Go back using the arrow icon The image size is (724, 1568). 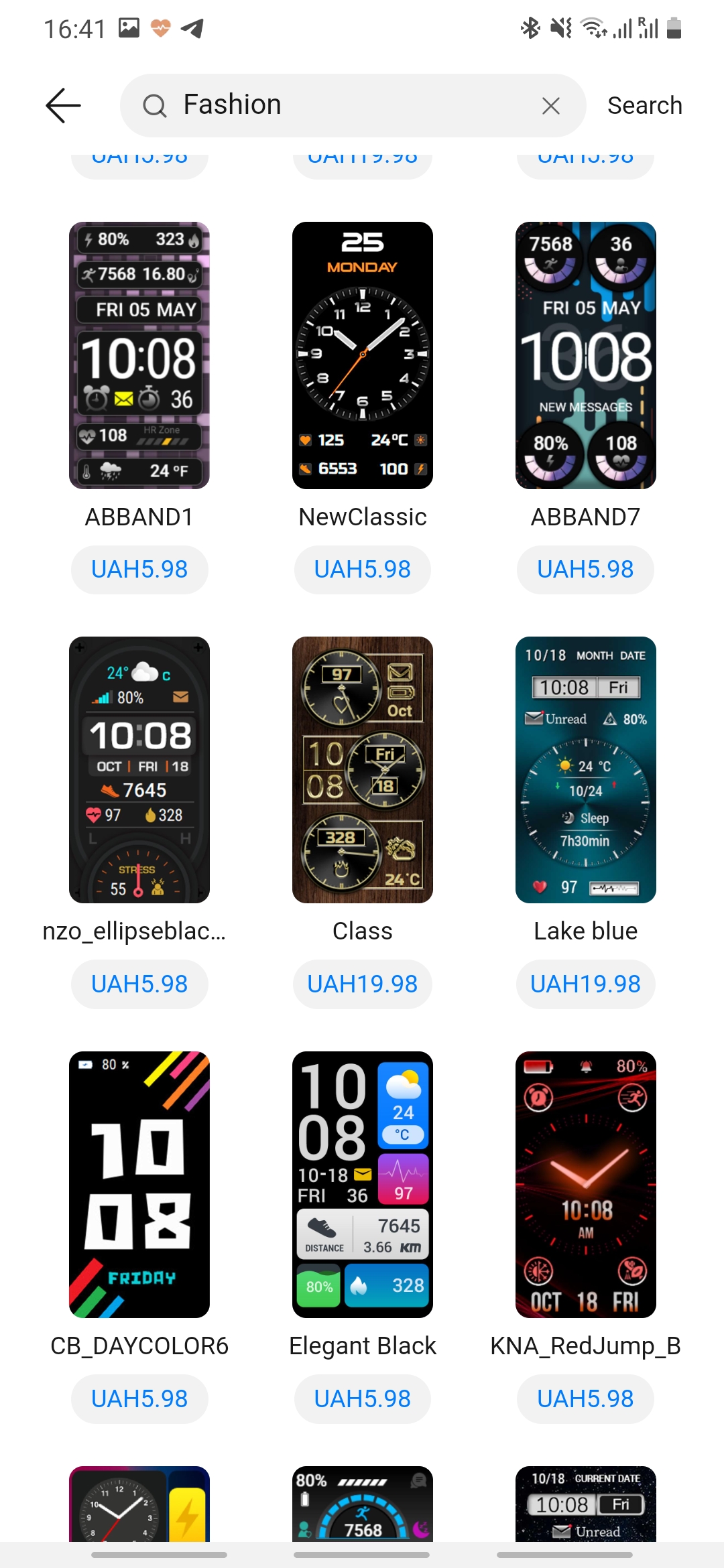(x=63, y=105)
